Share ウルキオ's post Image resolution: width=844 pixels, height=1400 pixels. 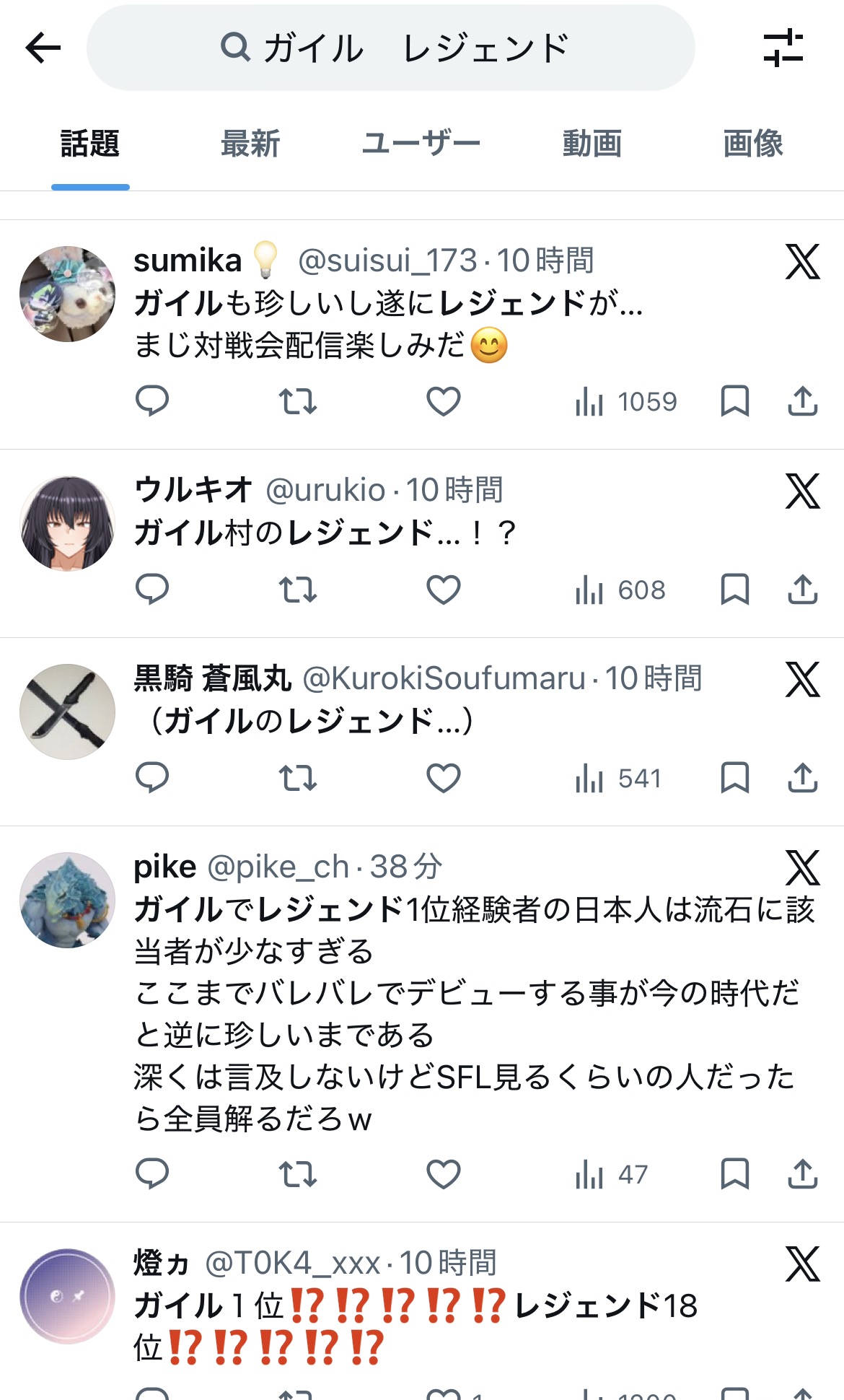point(802,590)
